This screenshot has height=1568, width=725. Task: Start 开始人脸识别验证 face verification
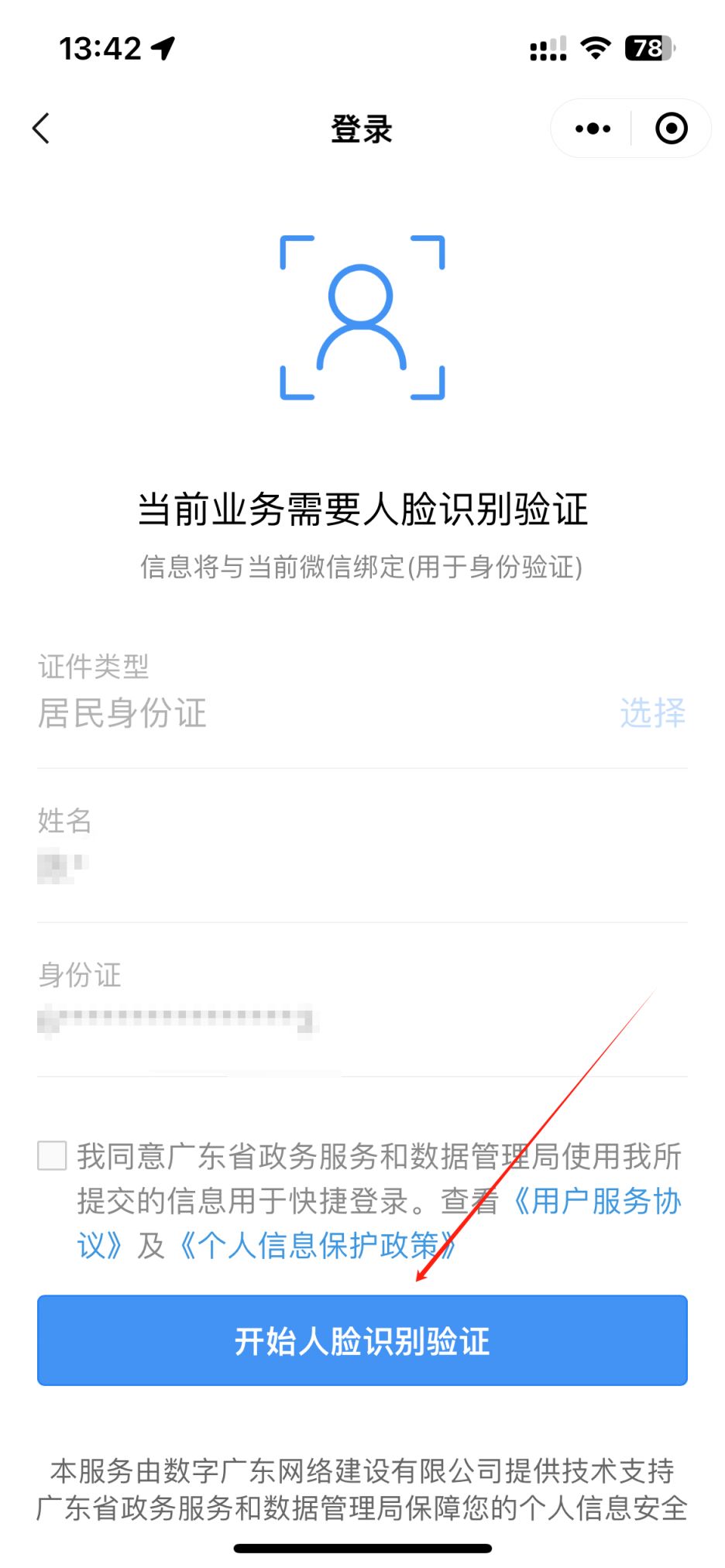(362, 1340)
